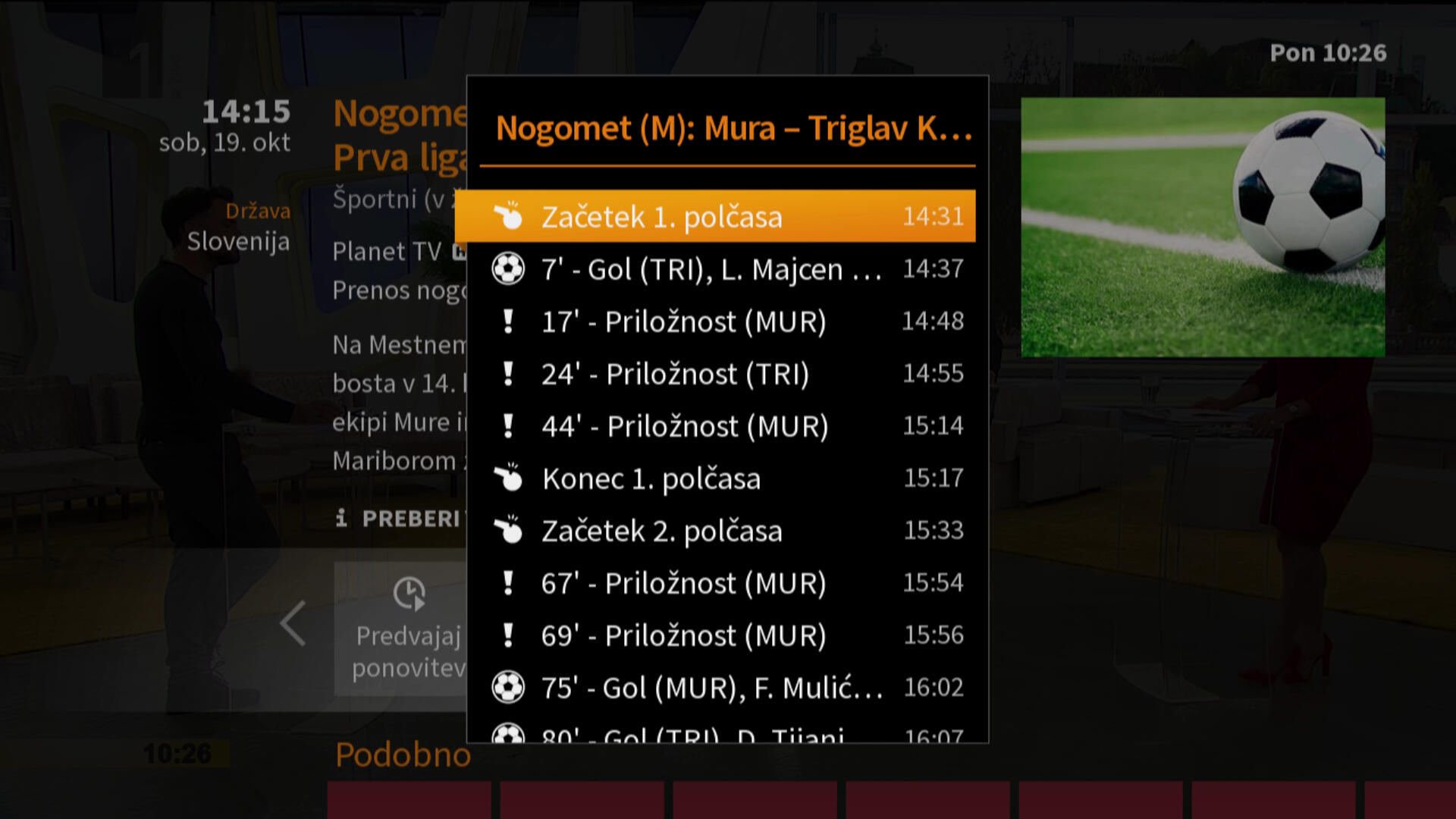Choose the 44' Priložnost (MUR) entry
The width and height of the screenshot is (1456, 819).
[x=714, y=426]
